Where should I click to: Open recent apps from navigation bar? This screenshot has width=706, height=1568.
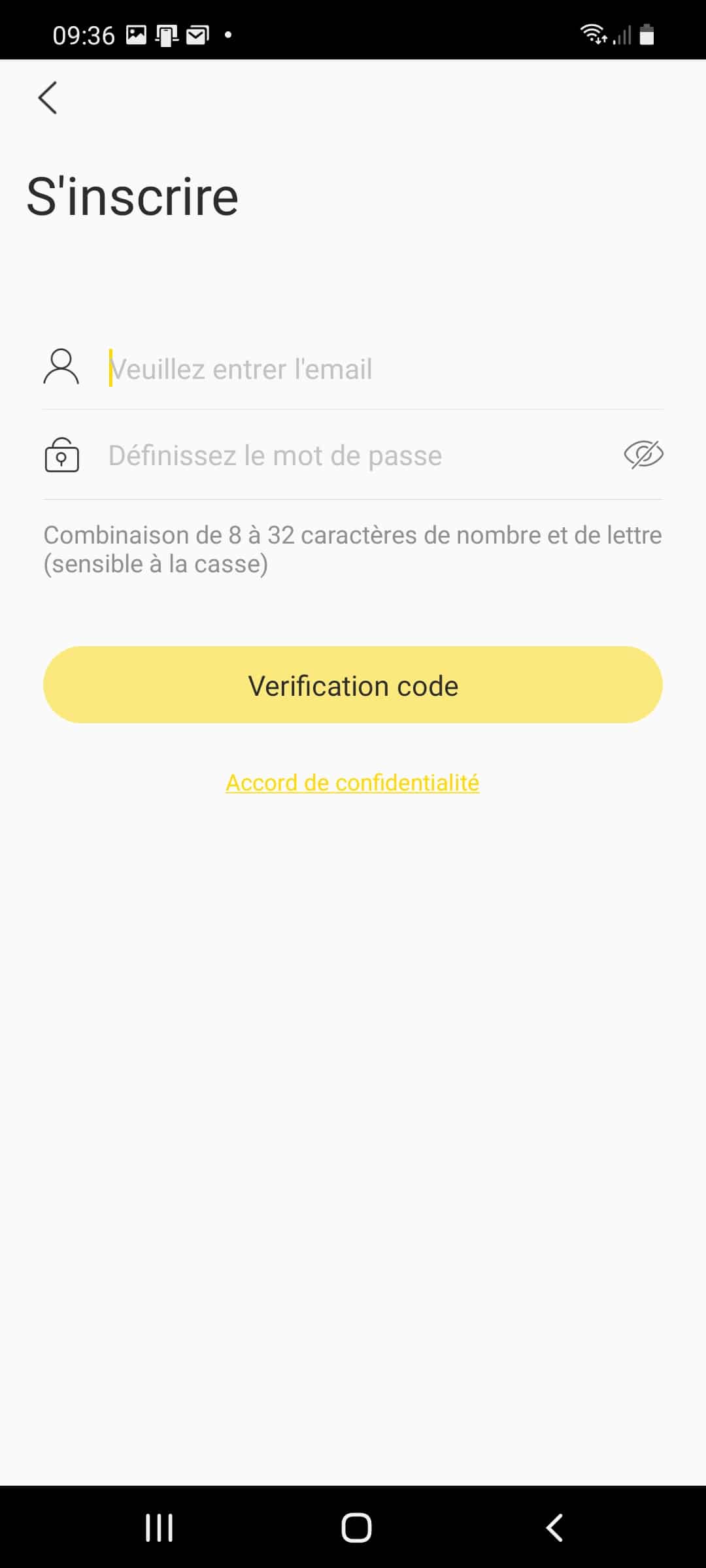[159, 1527]
